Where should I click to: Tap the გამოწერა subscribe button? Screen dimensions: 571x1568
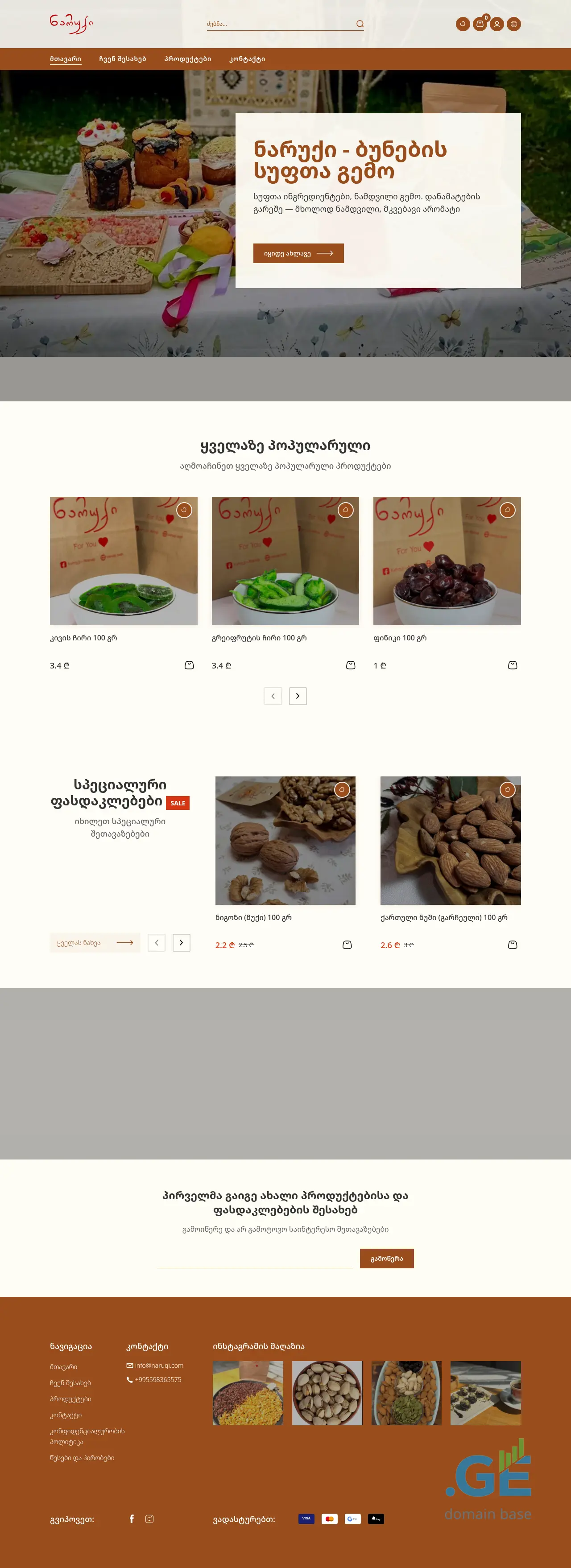click(x=387, y=1258)
